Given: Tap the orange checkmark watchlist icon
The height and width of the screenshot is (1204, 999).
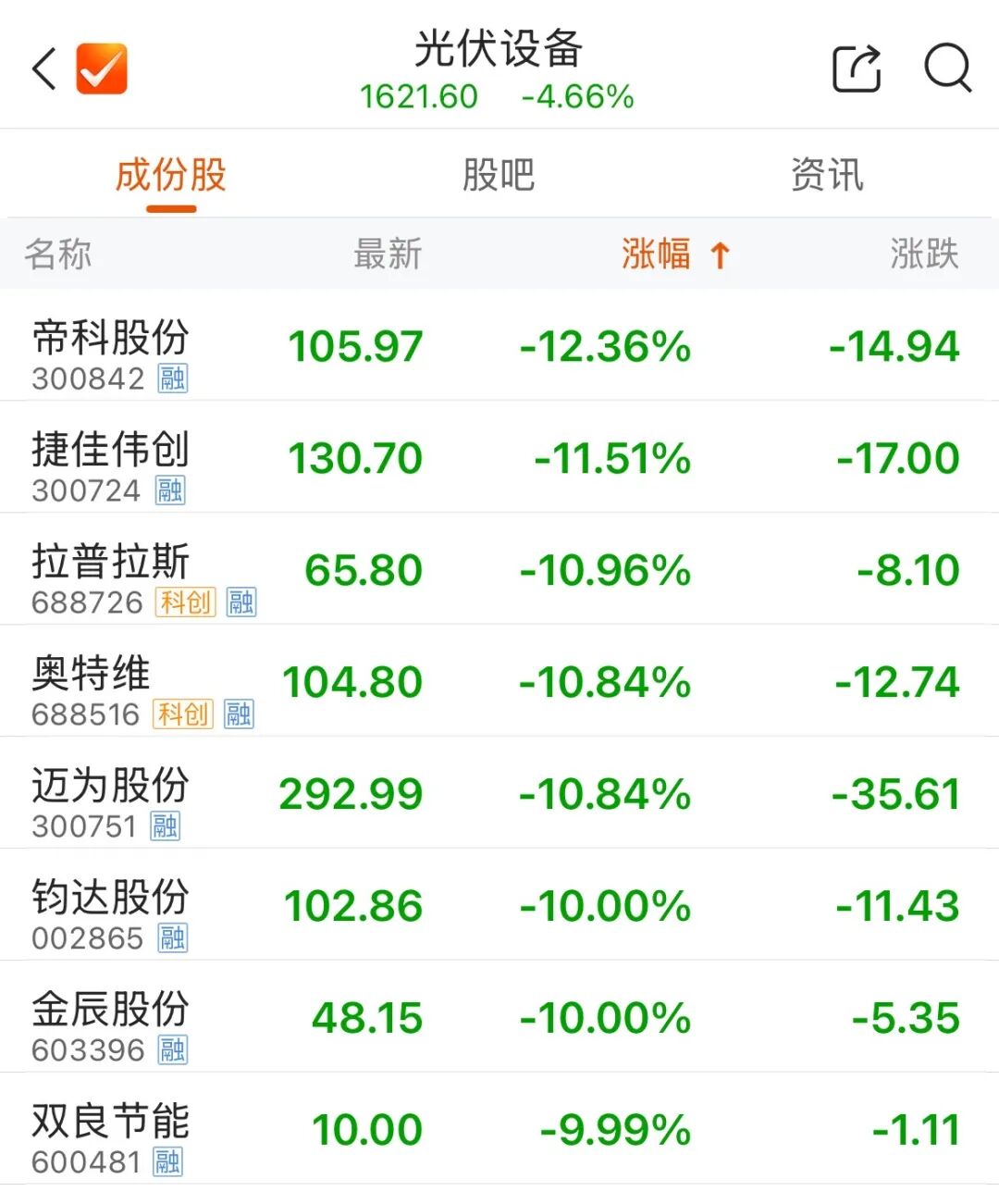Looking at the screenshot, I should point(102,68).
